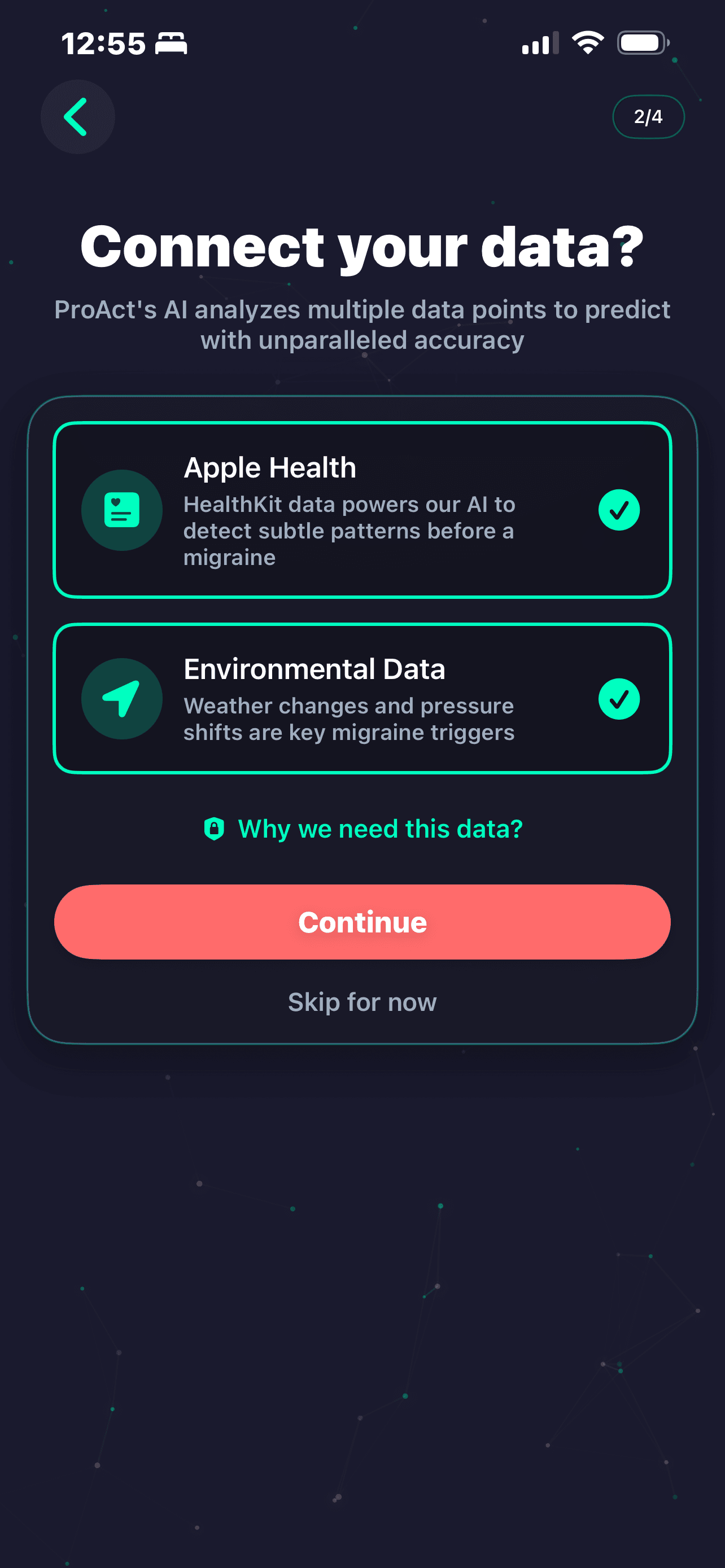Viewport: 725px width, 1568px height.
Task: Click the shield icon beside the privacy question
Action: click(213, 828)
